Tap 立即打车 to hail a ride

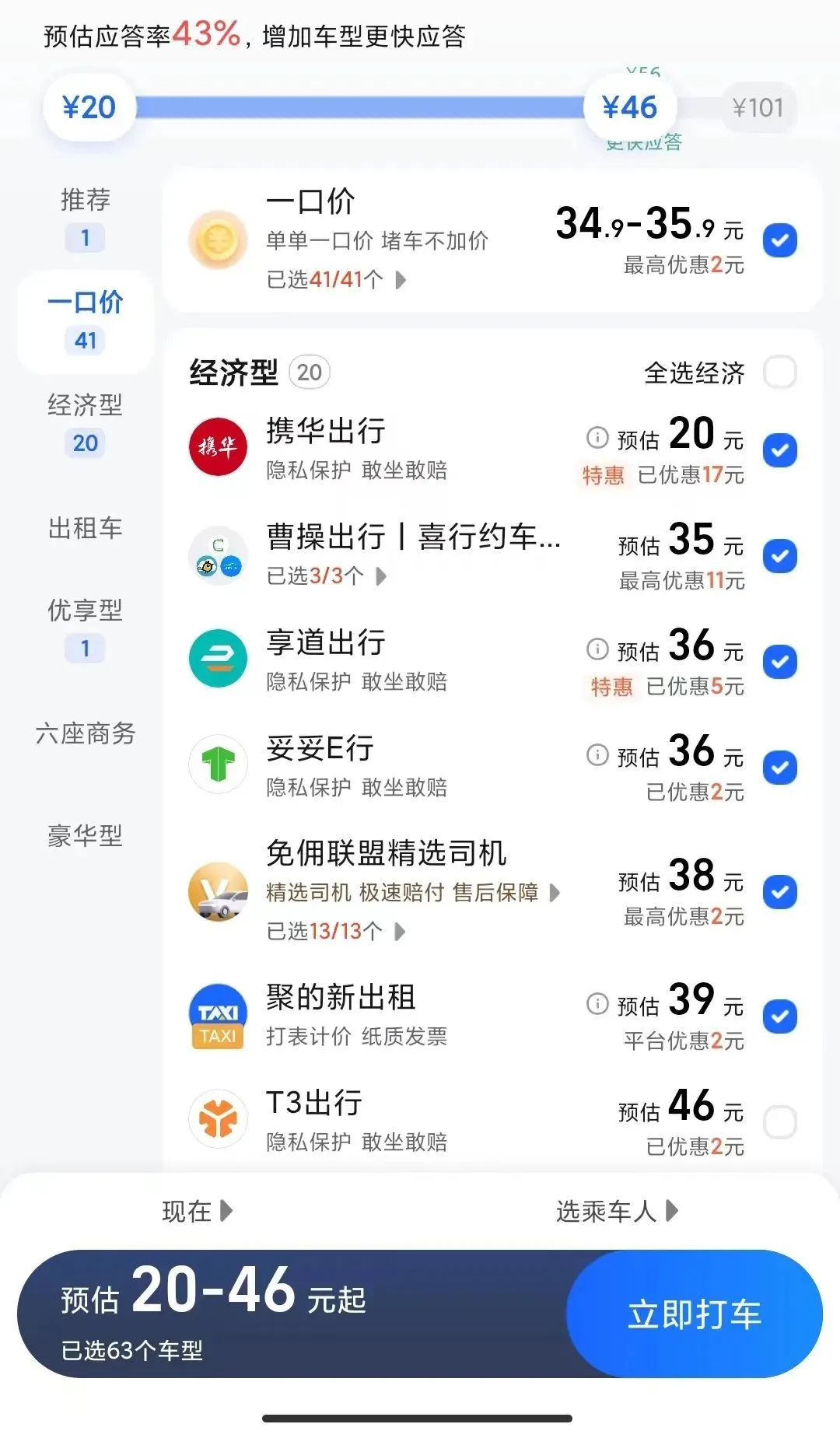point(694,1314)
